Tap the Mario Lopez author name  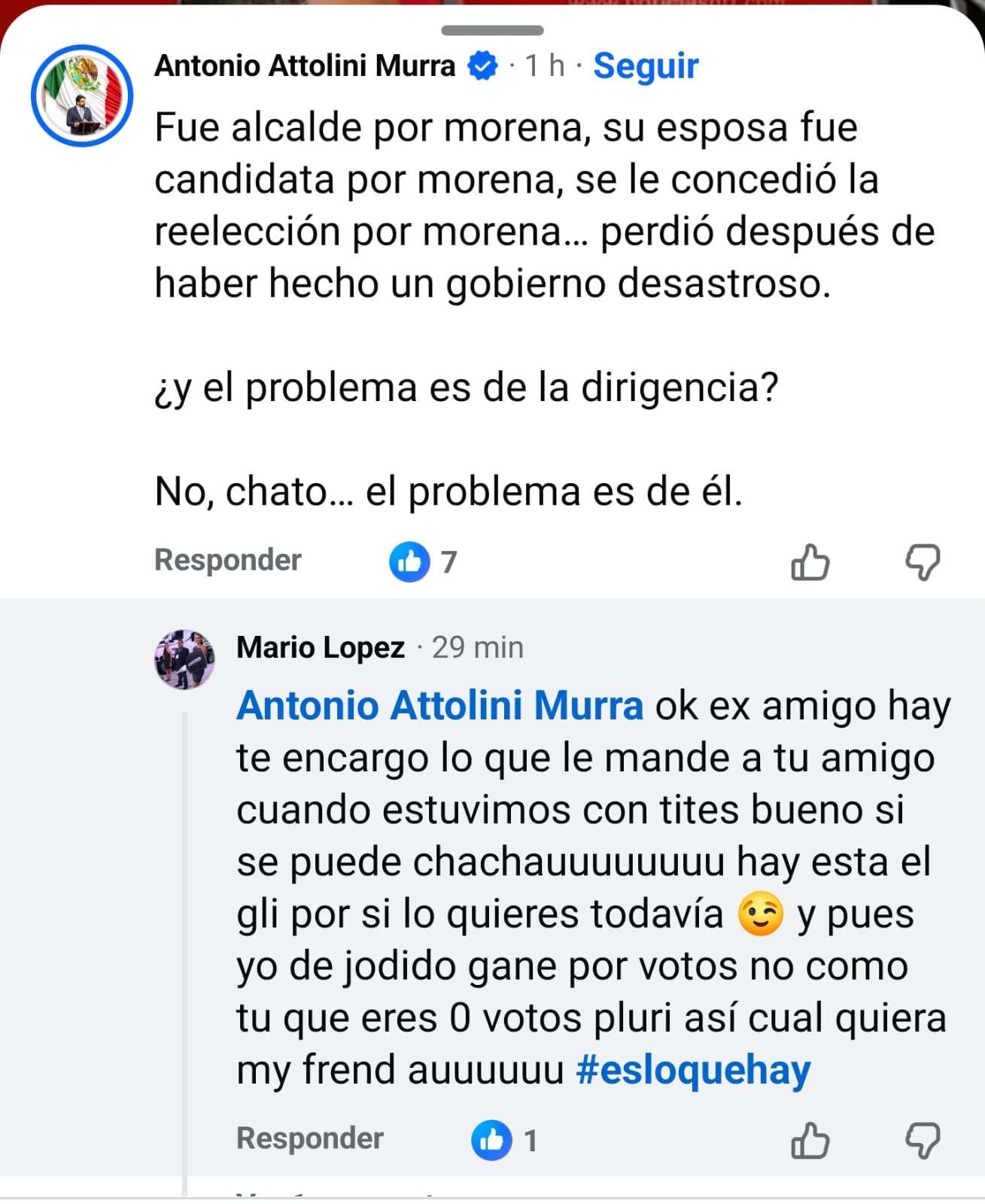coord(321,648)
